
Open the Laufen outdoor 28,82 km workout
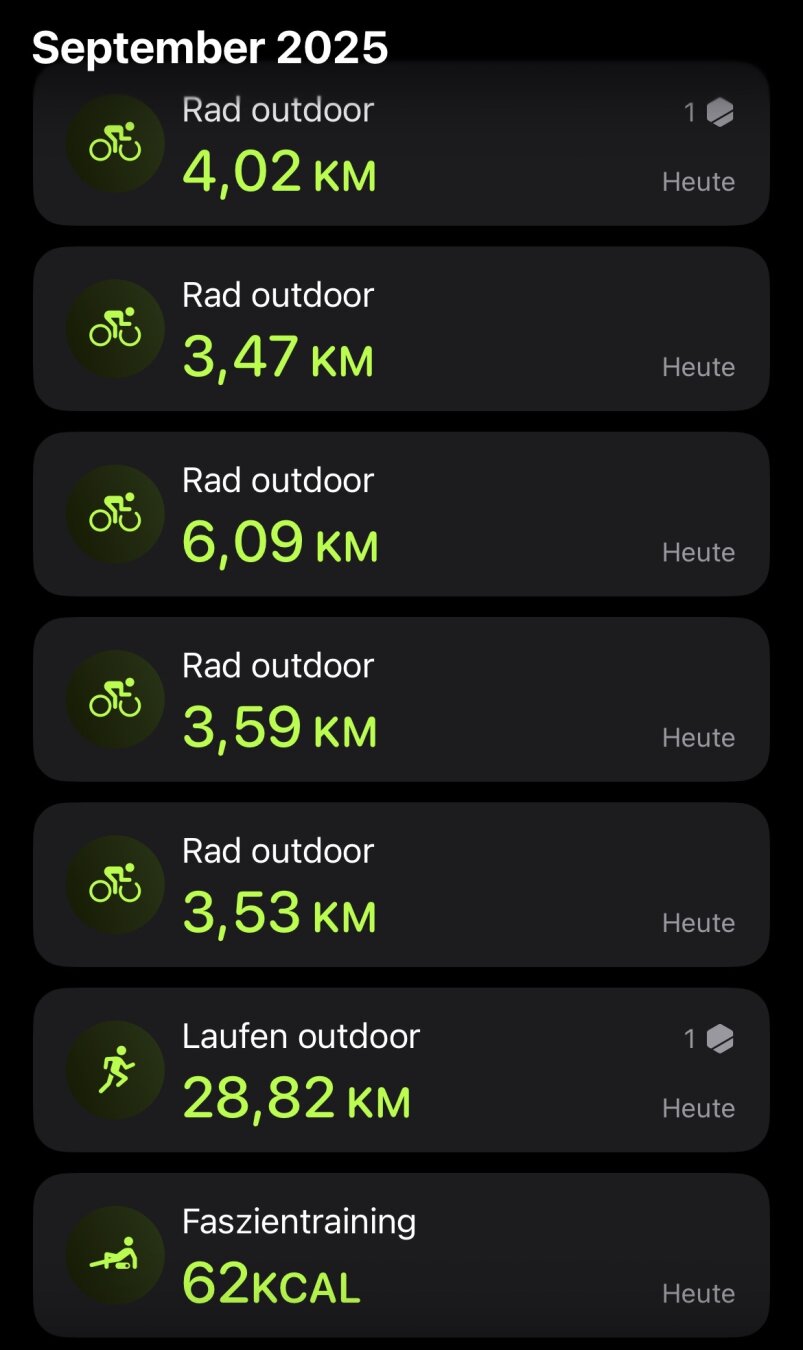click(400, 1069)
